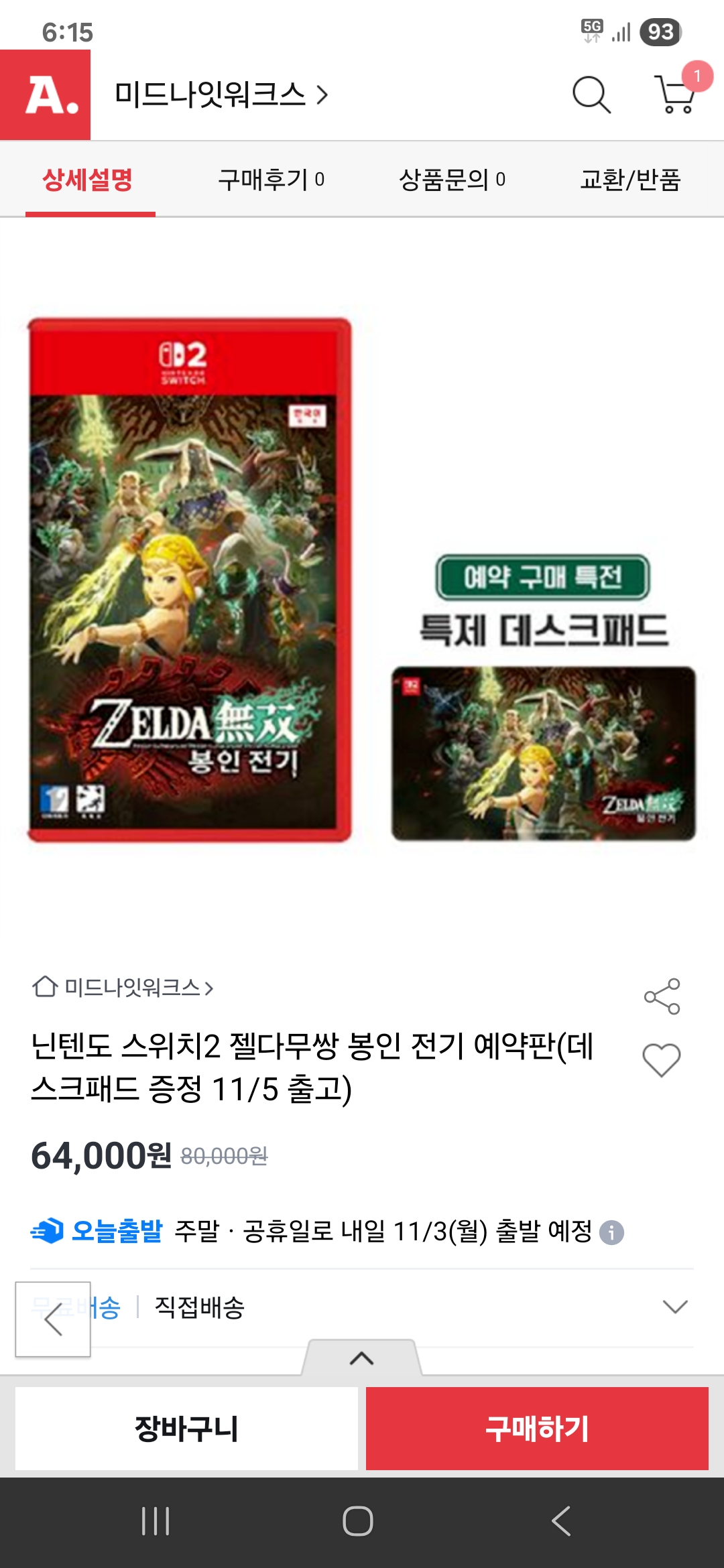
Task: Open the shopping cart
Action: click(676, 94)
